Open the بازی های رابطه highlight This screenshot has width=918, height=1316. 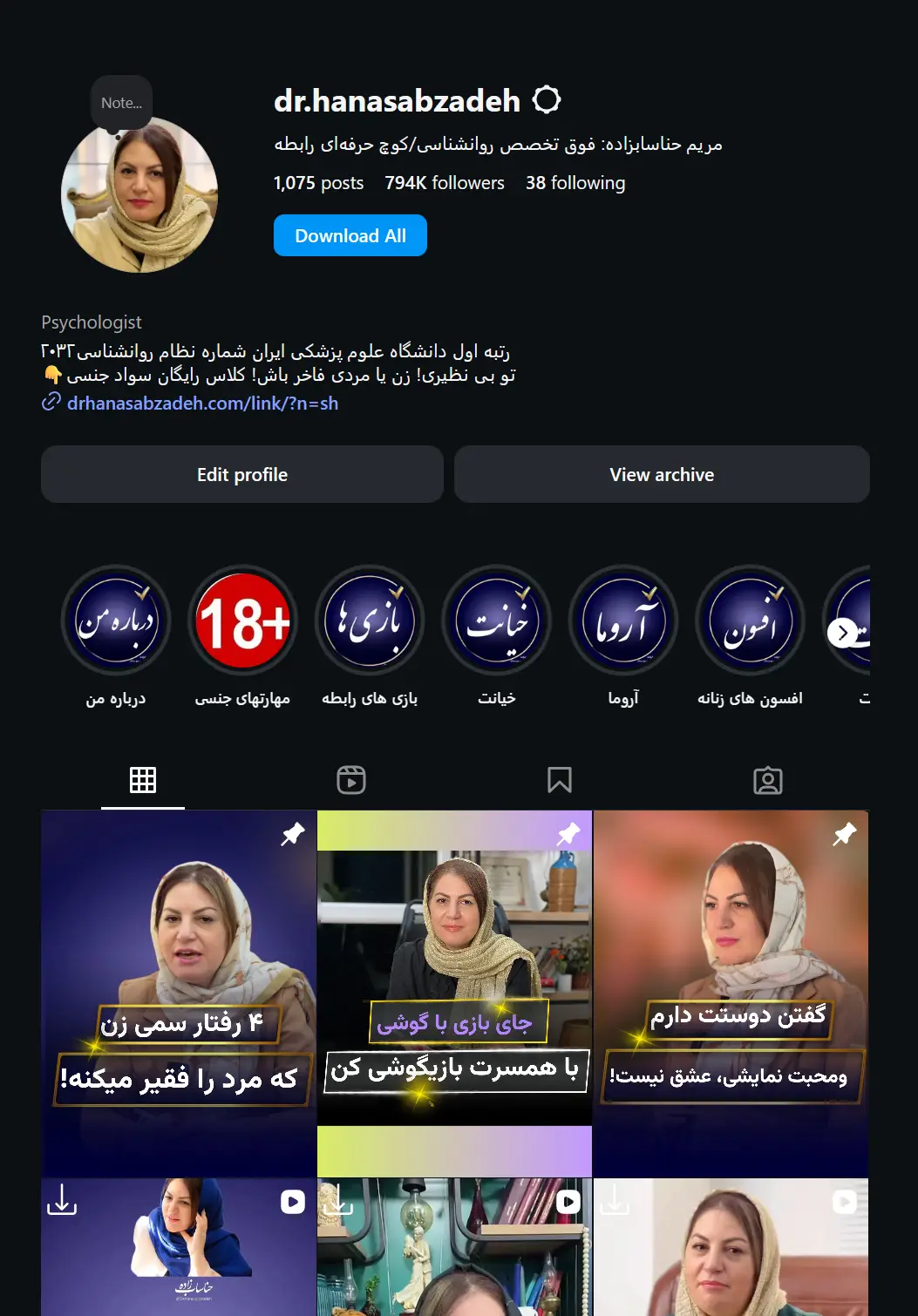tap(370, 621)
